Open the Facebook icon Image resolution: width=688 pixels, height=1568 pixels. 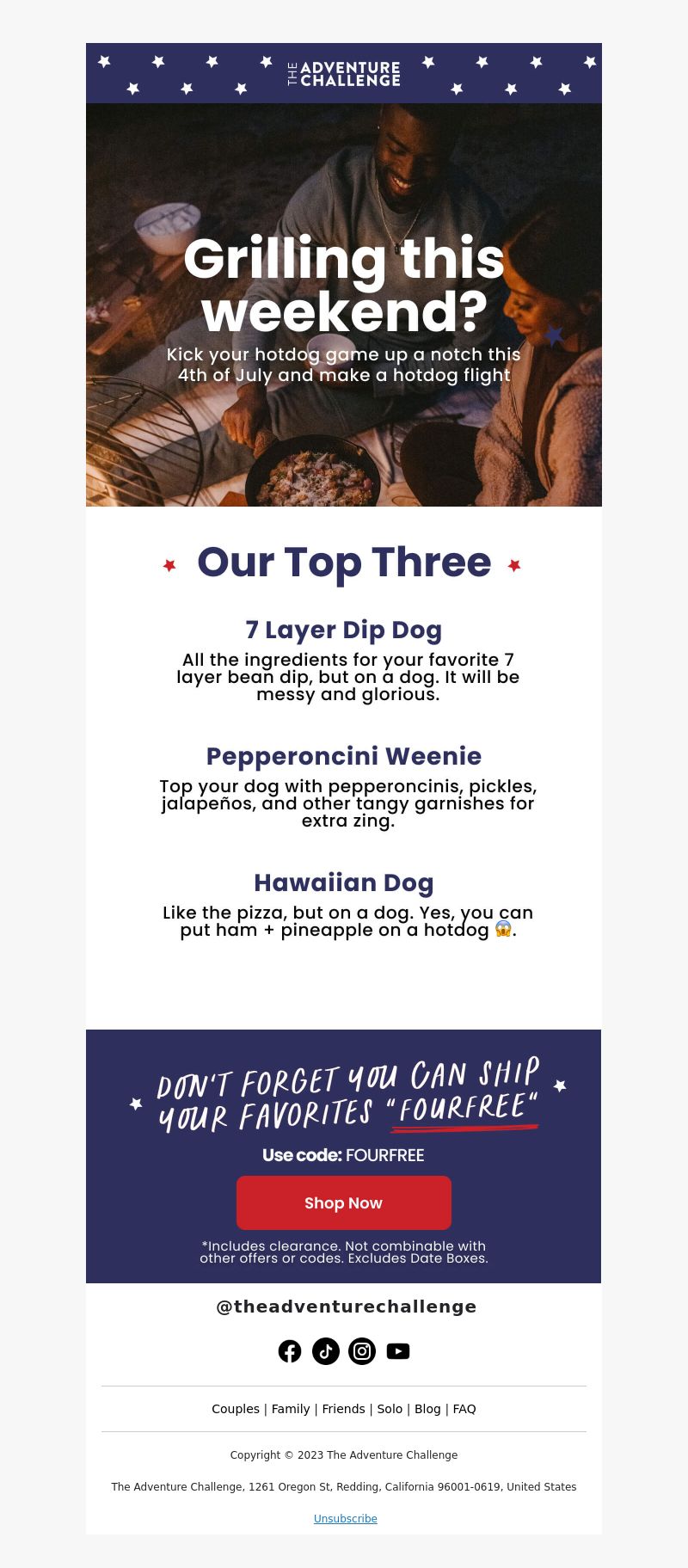point(290,1351)
